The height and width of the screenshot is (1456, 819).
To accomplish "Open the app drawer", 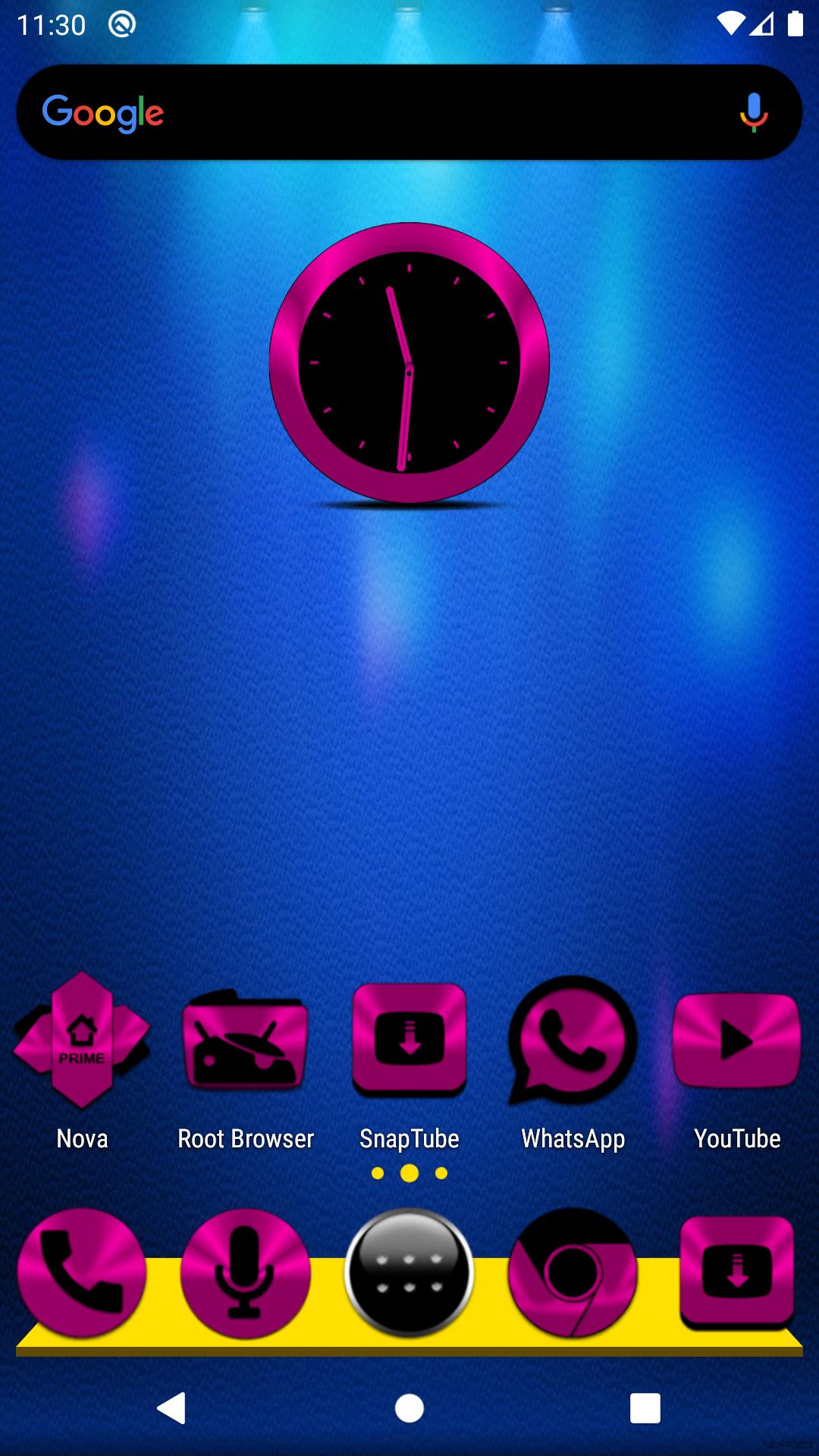I will [409, 1272].
